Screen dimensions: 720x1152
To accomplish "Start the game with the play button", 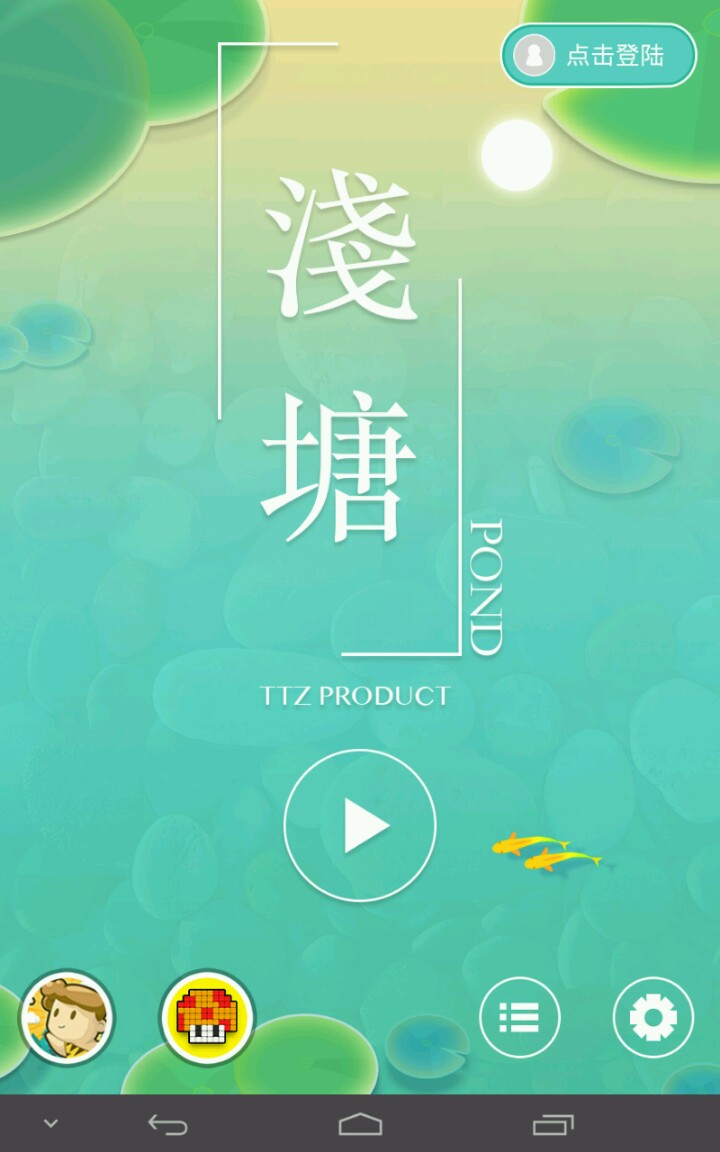I will point(360,826).
